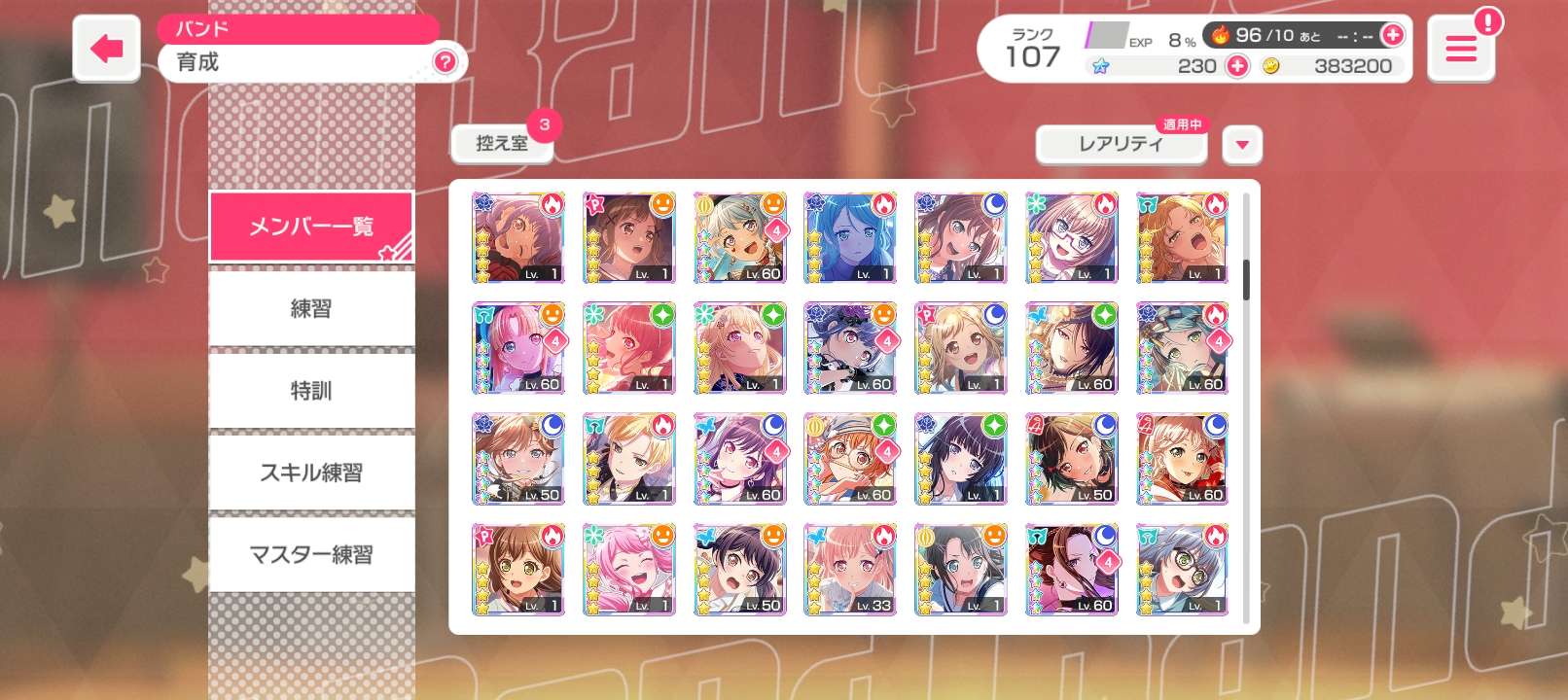Open the hamburger menu with alert badge
1568x700 pixels.
click(x=1460, y=49)
